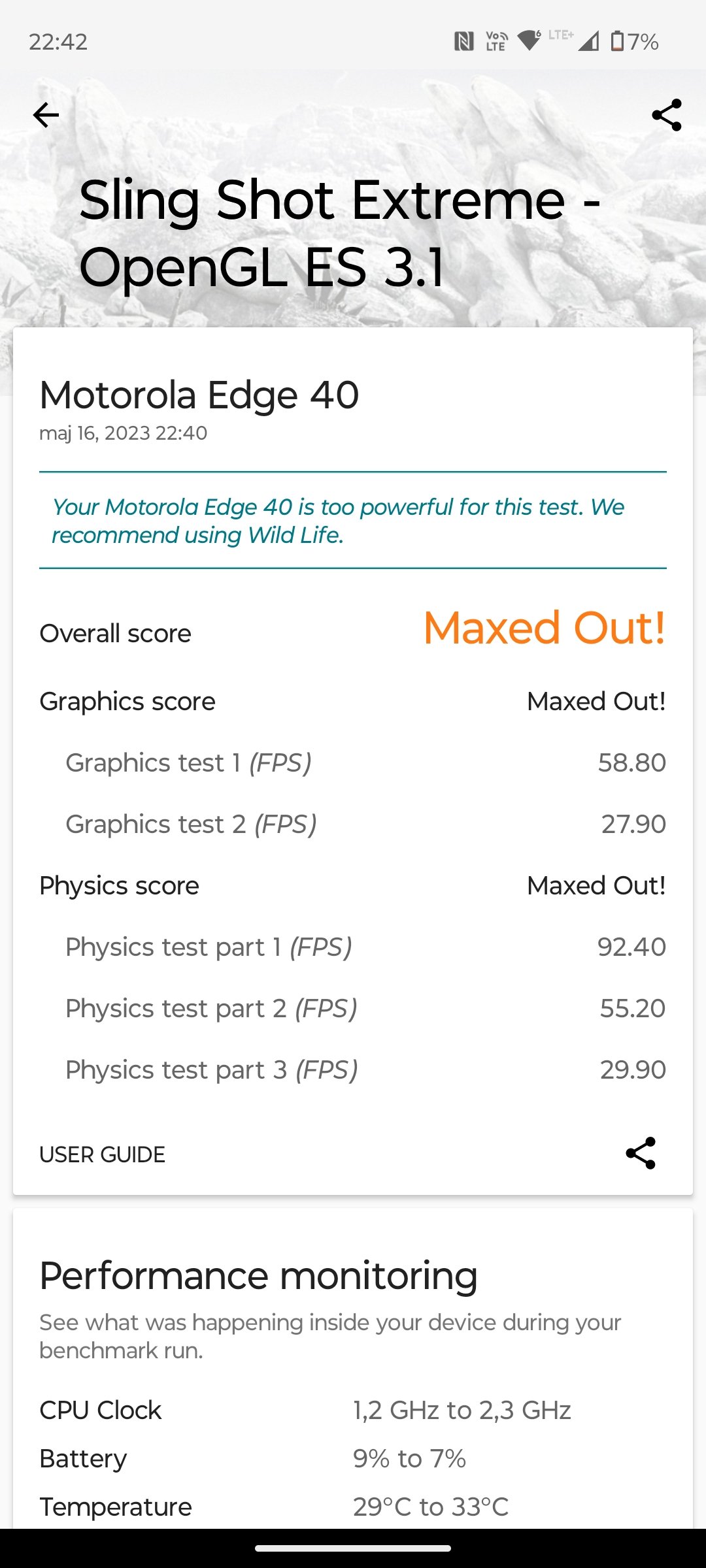This screenshot has width=706, height=1568.
Task: Share the result card next to USER GUIDE
Action: click(x=641, y=1153)
